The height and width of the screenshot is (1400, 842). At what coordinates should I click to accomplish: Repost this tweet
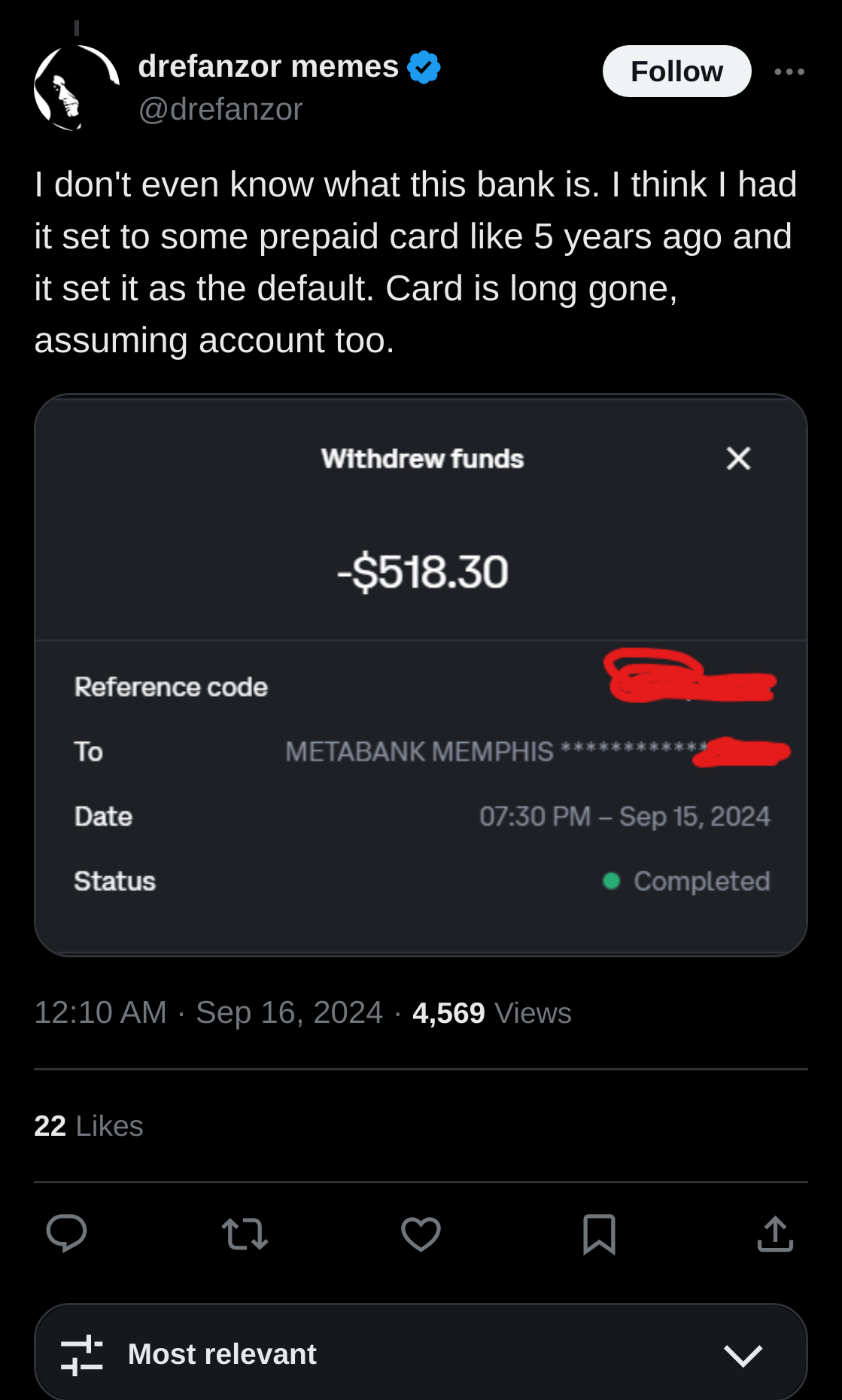coord(245,1234)
